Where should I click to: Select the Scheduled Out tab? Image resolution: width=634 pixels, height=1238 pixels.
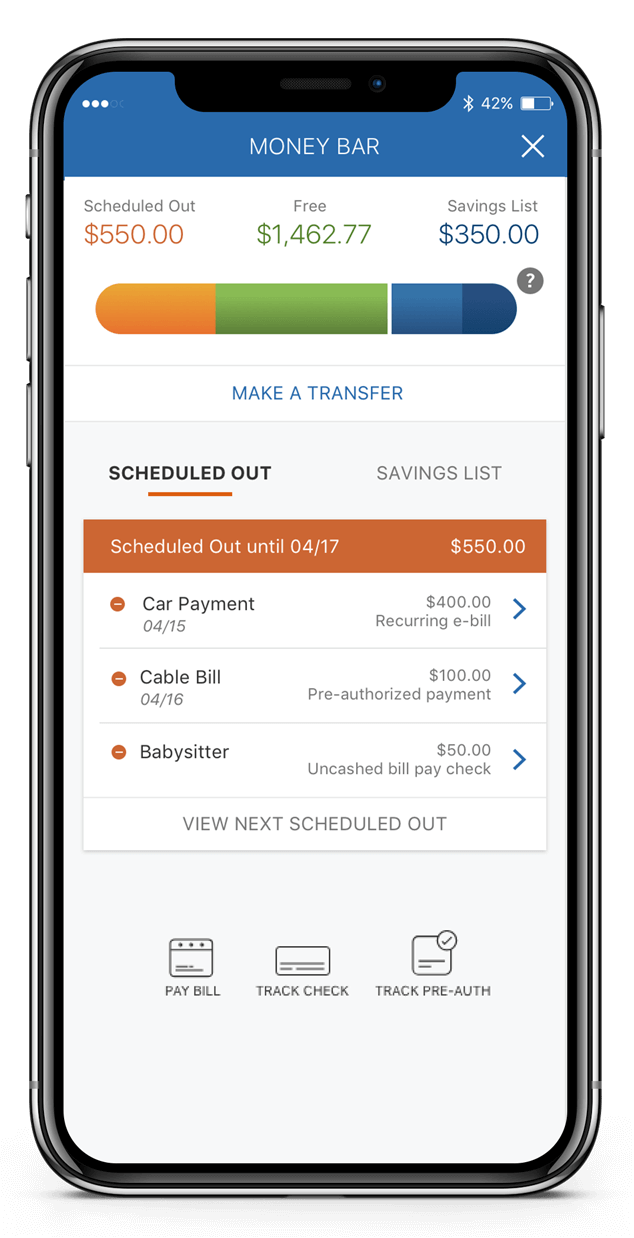point(190,474)
